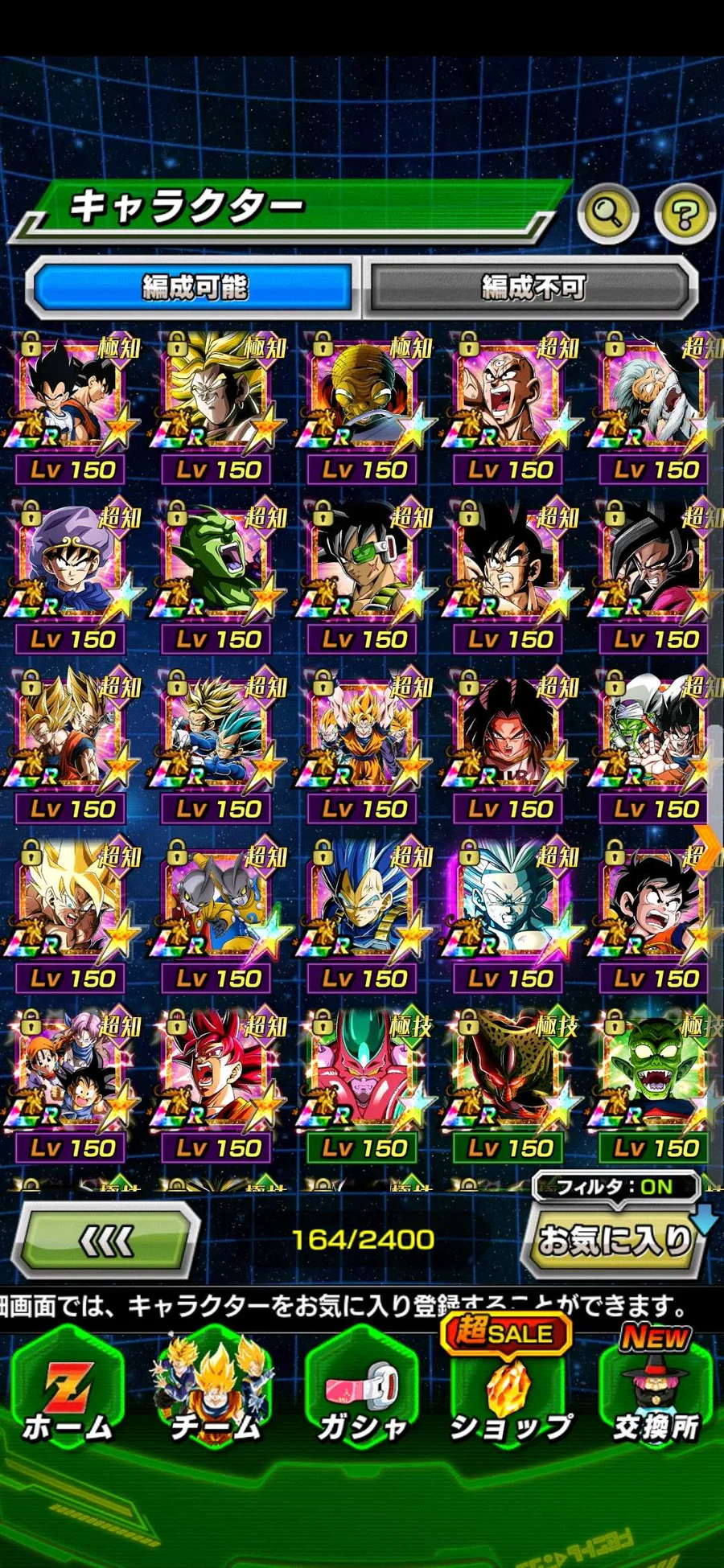The image size is (724, 1568).
Task: Open the question mark help icon
Action: tap(684, 215)
